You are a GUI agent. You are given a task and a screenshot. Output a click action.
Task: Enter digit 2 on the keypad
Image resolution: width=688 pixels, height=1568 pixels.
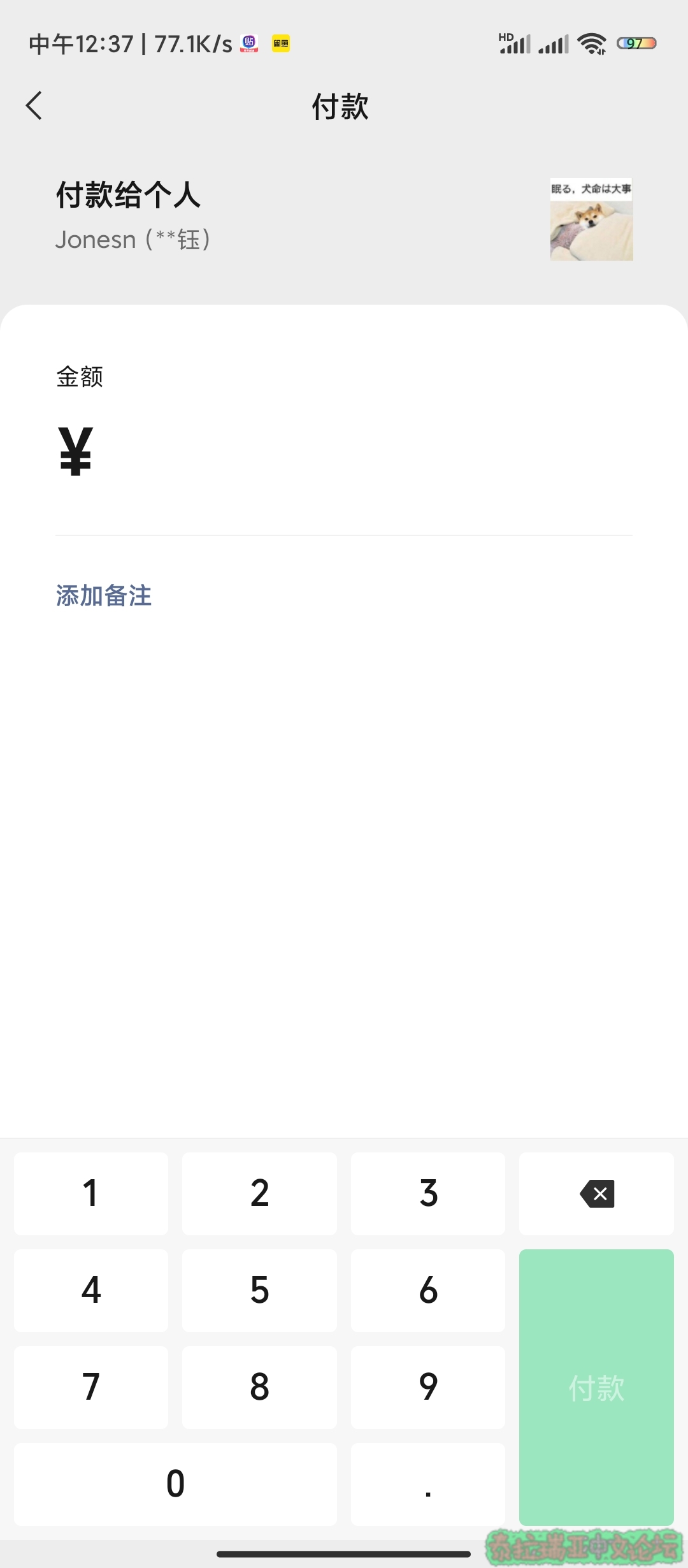point(259,1193)
